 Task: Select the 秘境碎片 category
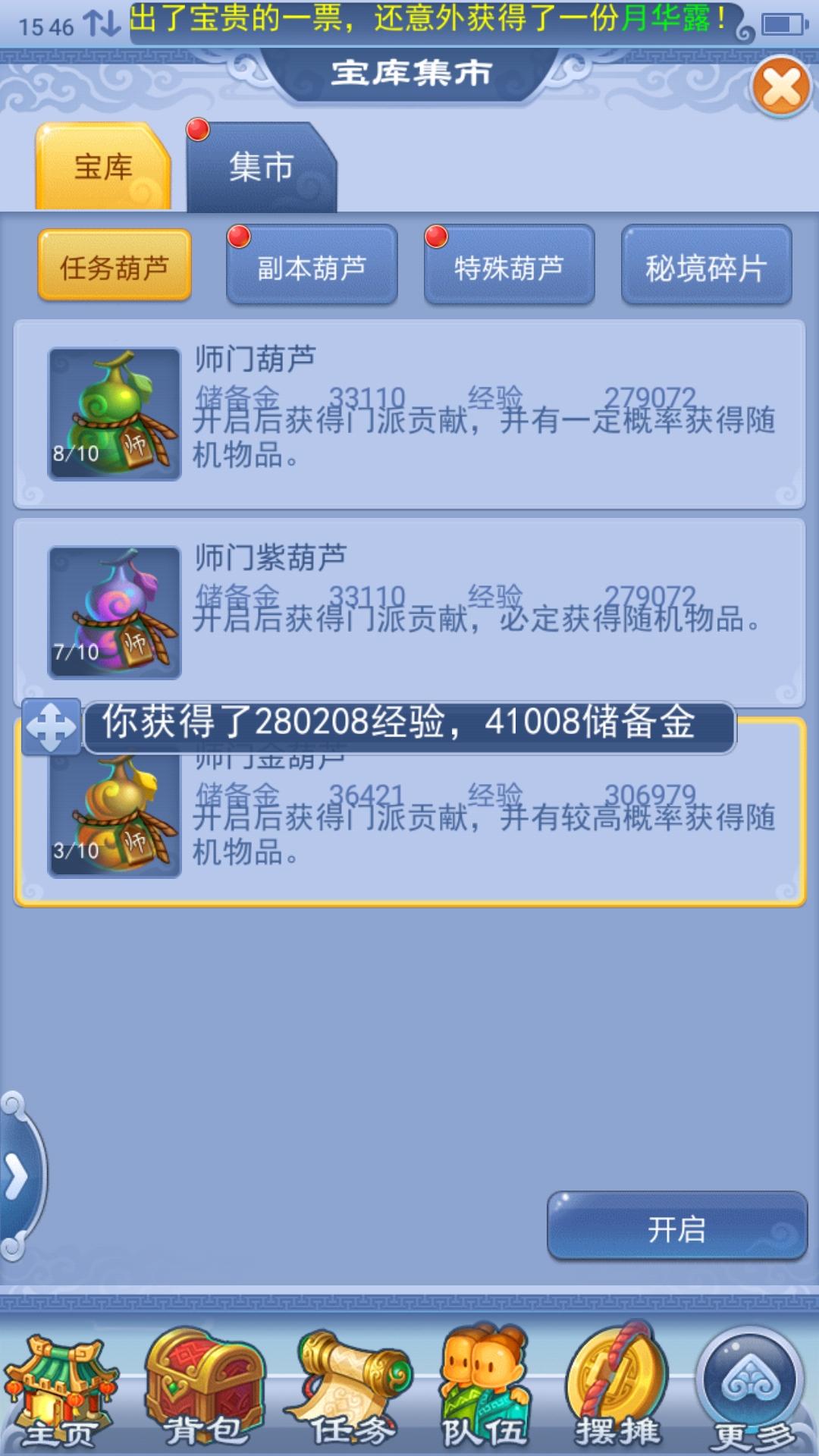point(706,267)
